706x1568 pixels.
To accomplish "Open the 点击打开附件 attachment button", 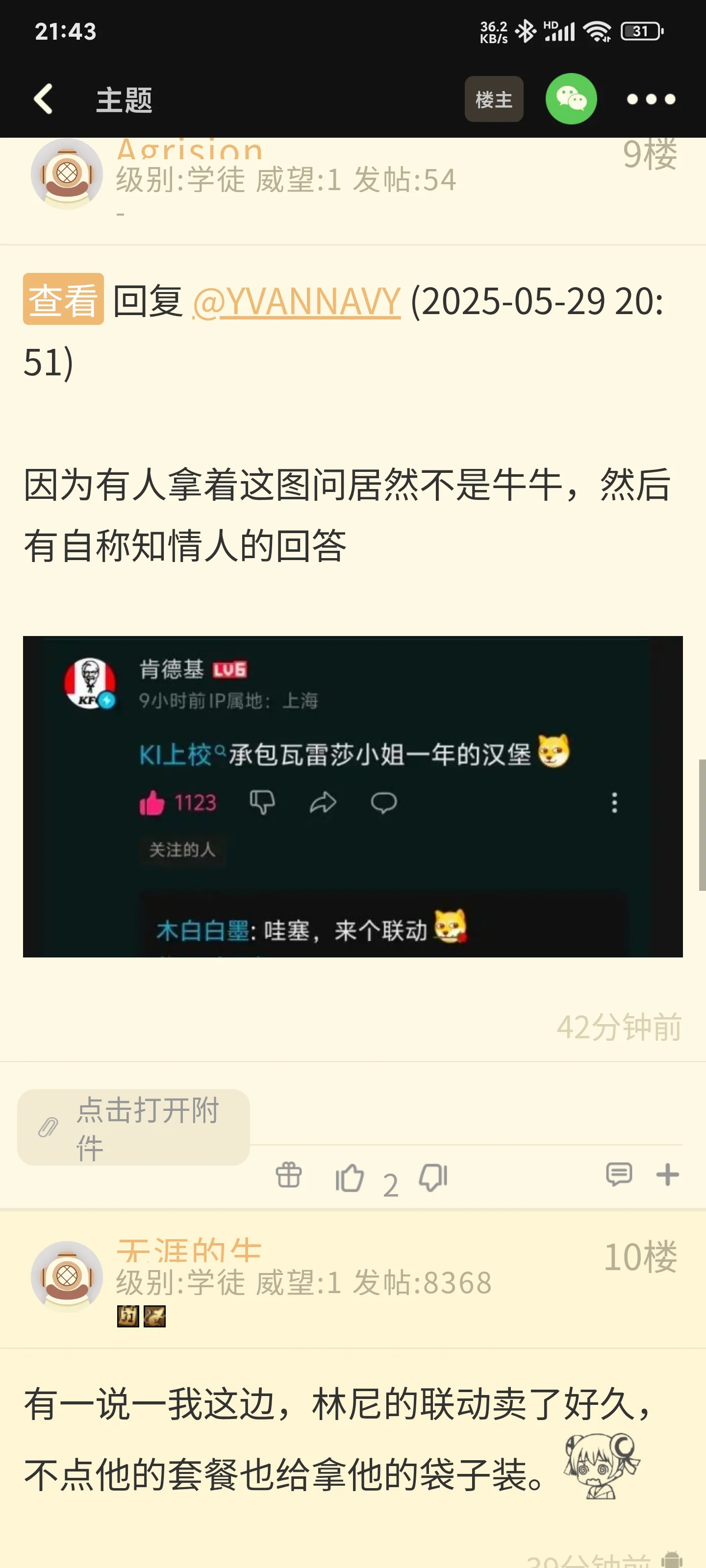I will click(x=133, y=1127).
